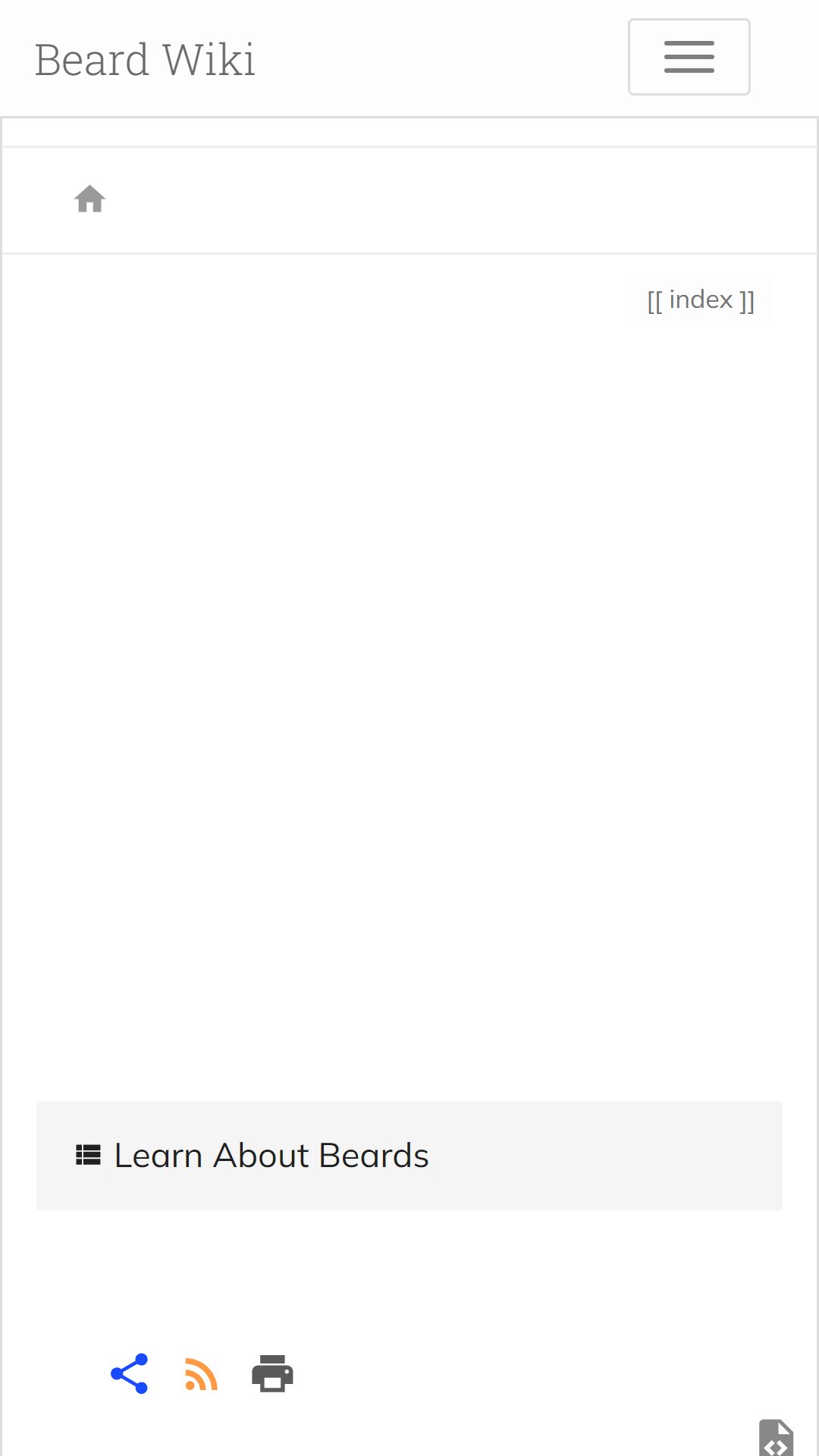The width and height of the screenshot is (819, 1456).
Task: Share this wiki page
Action: point(129,1373)
